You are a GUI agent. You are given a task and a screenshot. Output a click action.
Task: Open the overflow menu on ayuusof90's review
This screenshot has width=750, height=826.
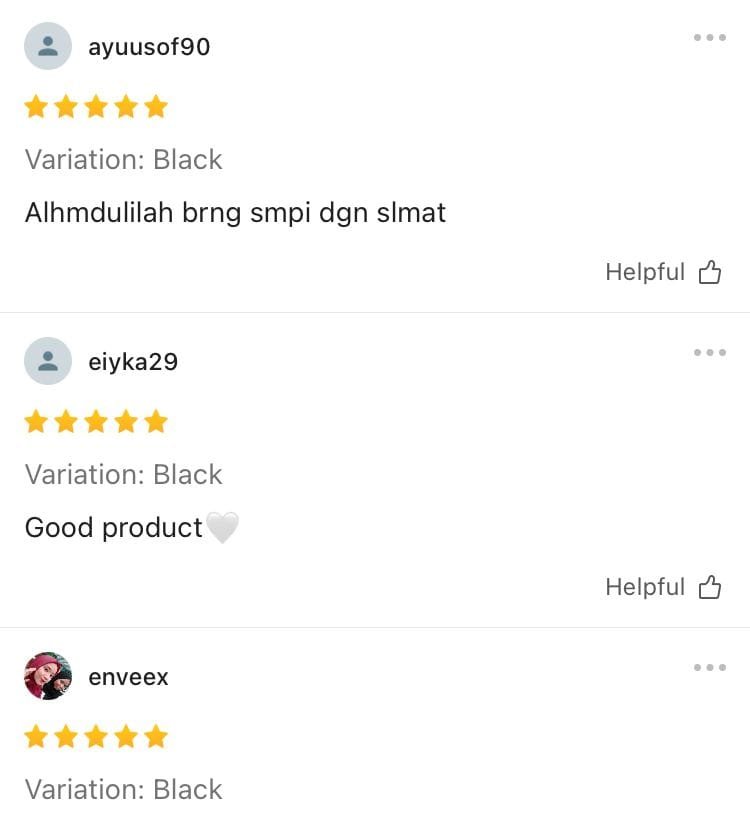click(709, 38)
